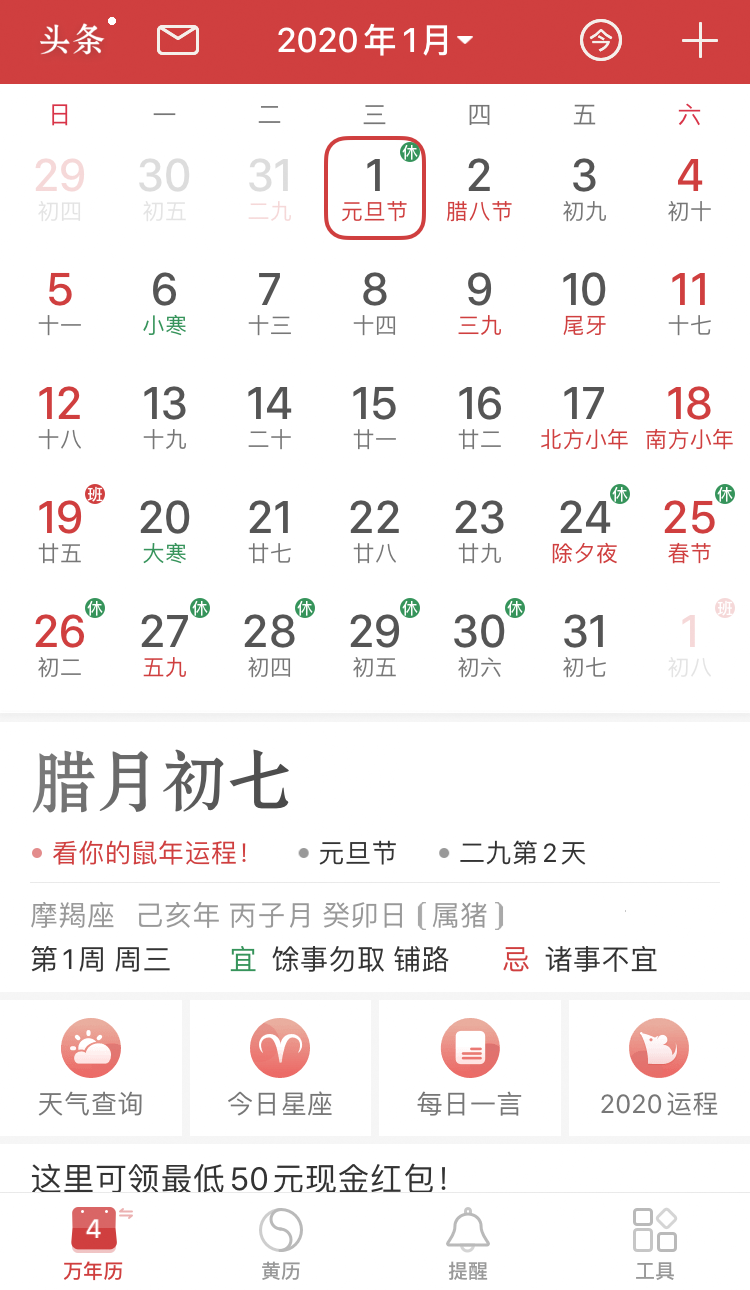Switch to the 黄历 tab

tap(281, 1244)
